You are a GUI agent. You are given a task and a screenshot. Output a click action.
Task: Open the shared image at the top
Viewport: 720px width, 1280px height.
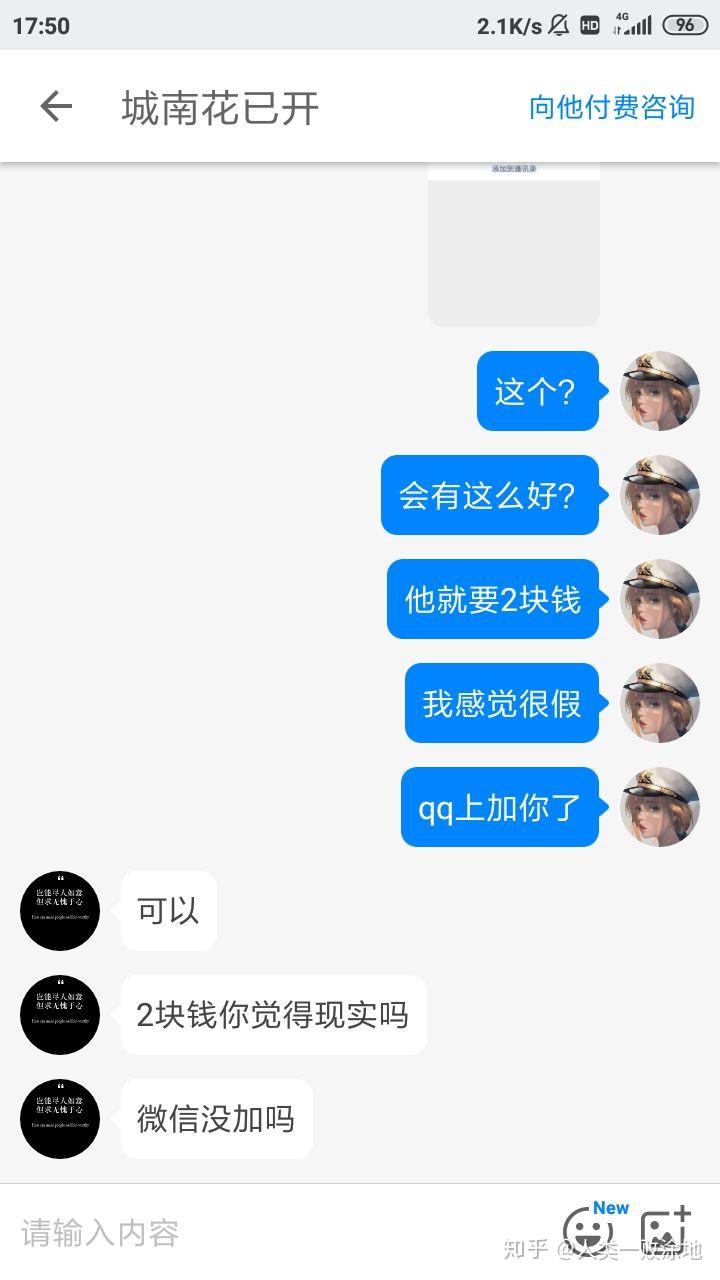[x=514, y=244]
